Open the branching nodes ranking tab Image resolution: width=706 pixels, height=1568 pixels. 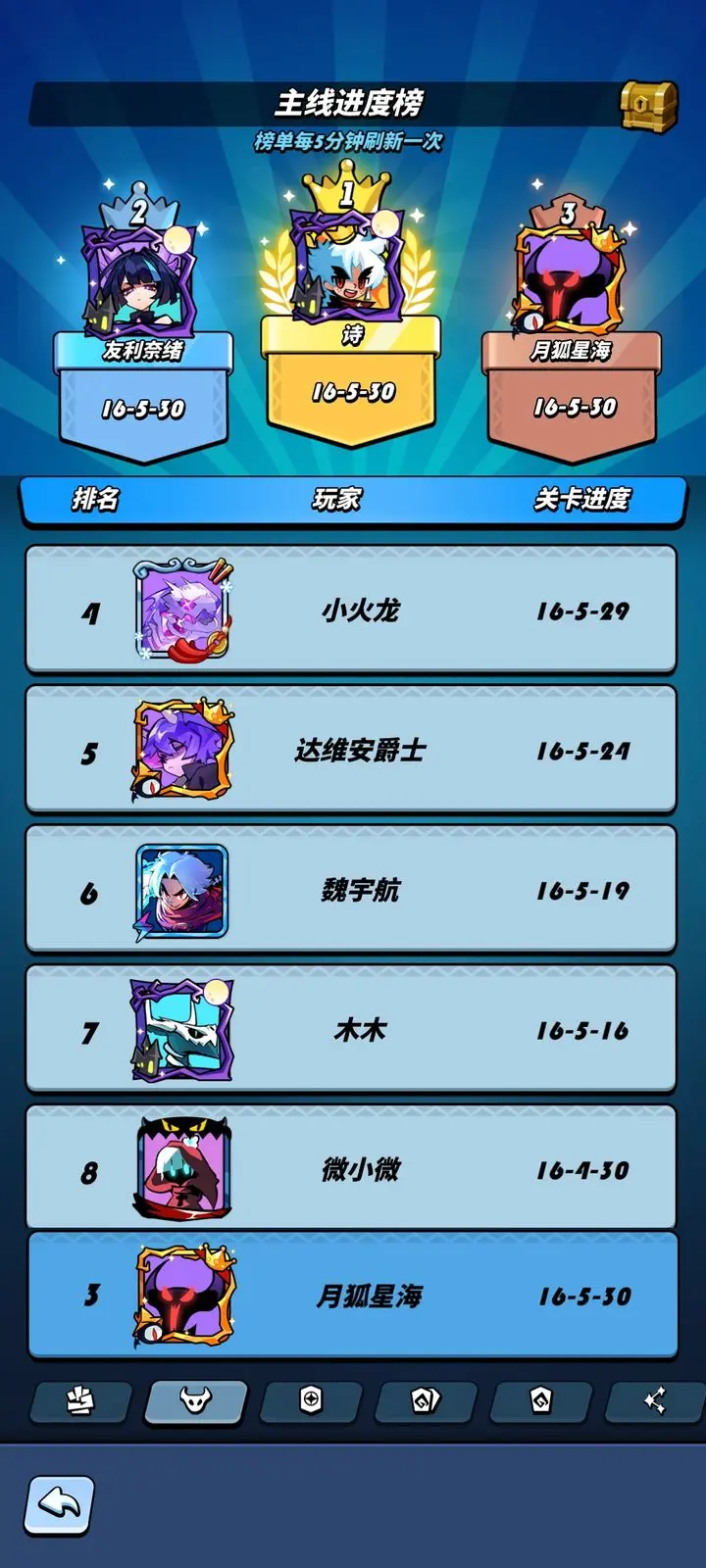[x=655, y=1401]
